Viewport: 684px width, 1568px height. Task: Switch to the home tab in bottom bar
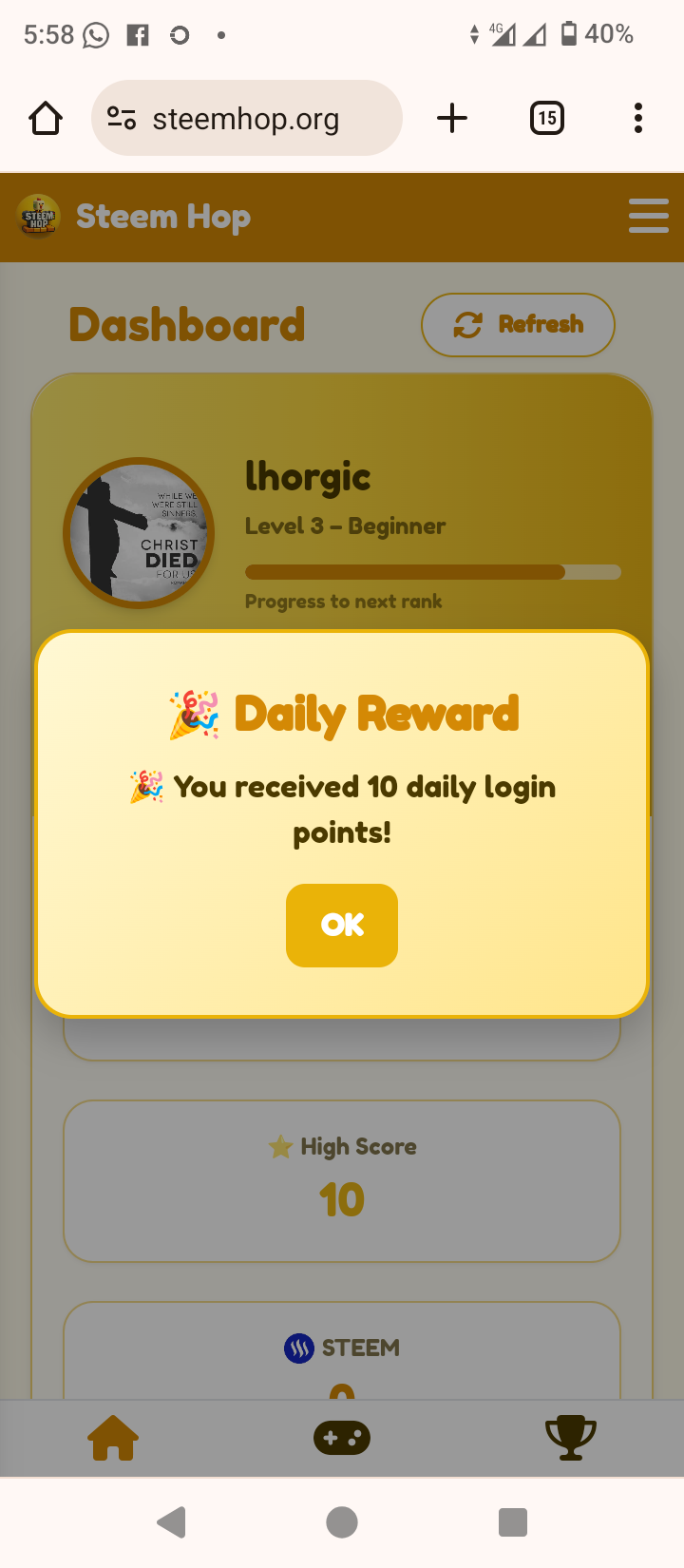[113, 1438]
